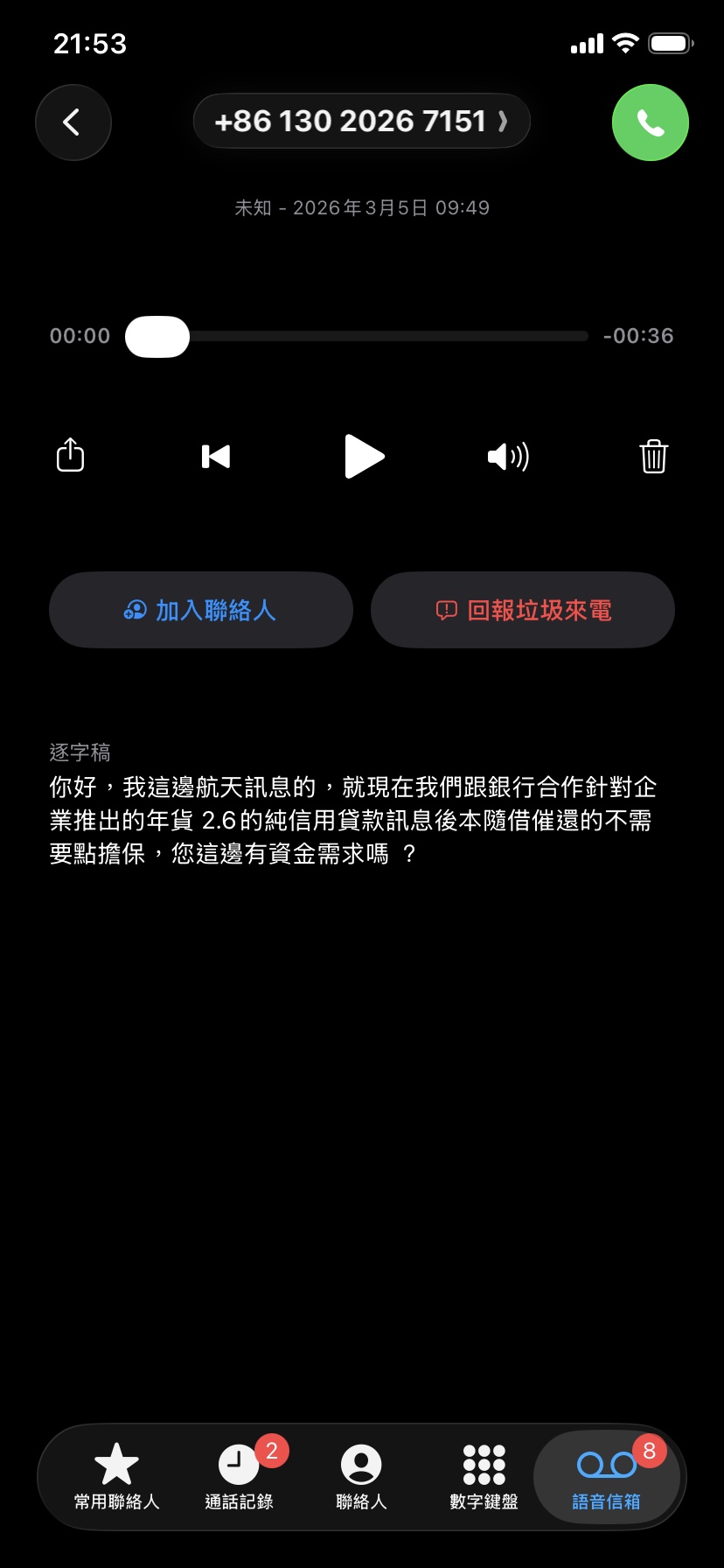Open the 通話記錄 tab
724x1568 pixels.
click(240, 1476)
